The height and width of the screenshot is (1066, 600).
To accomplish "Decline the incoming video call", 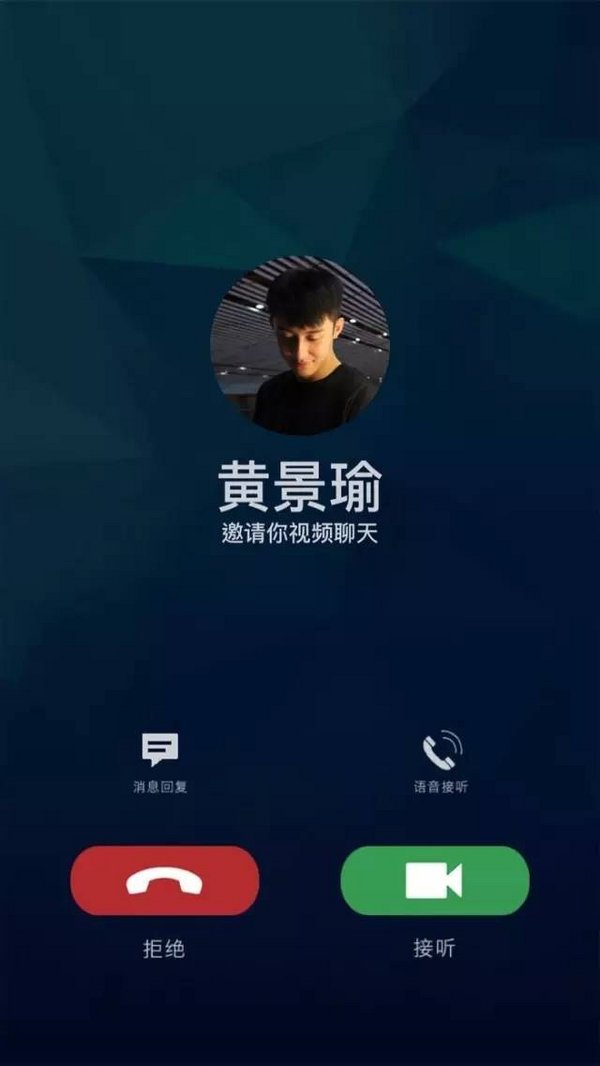I will [164, 880].
